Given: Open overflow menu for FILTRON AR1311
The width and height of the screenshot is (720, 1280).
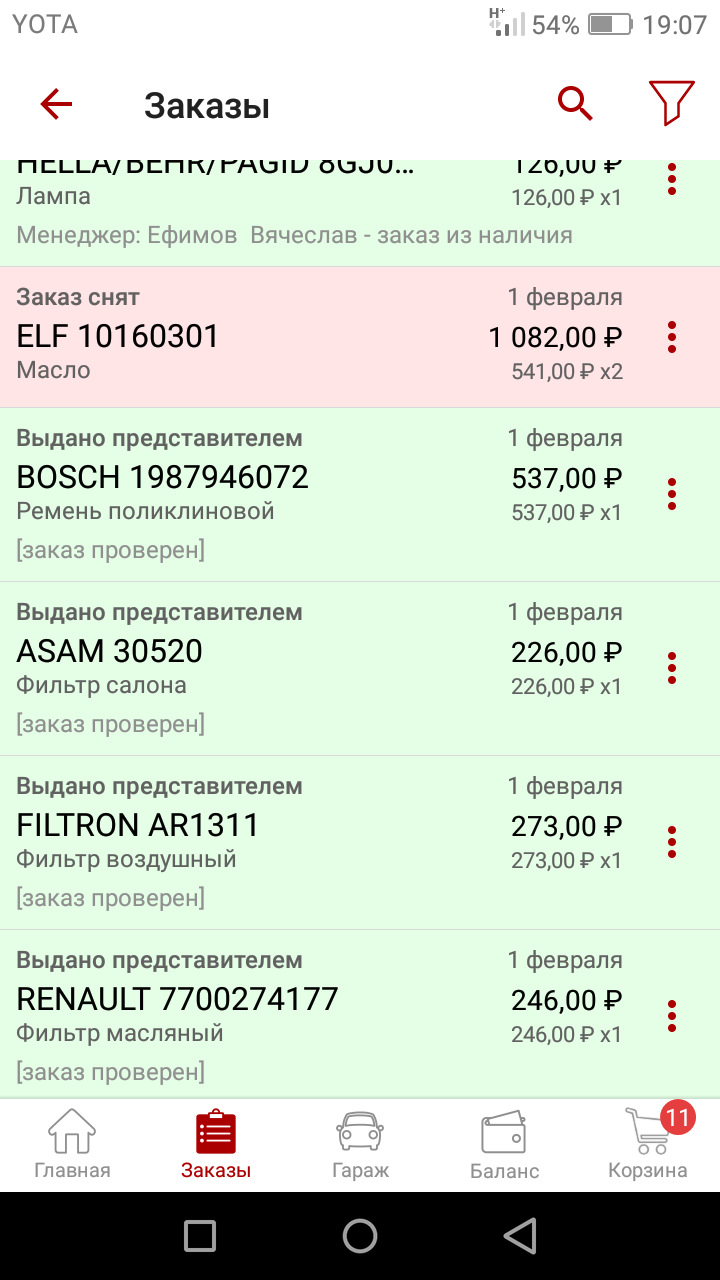Looking at the screenshot, I should 672,842.
